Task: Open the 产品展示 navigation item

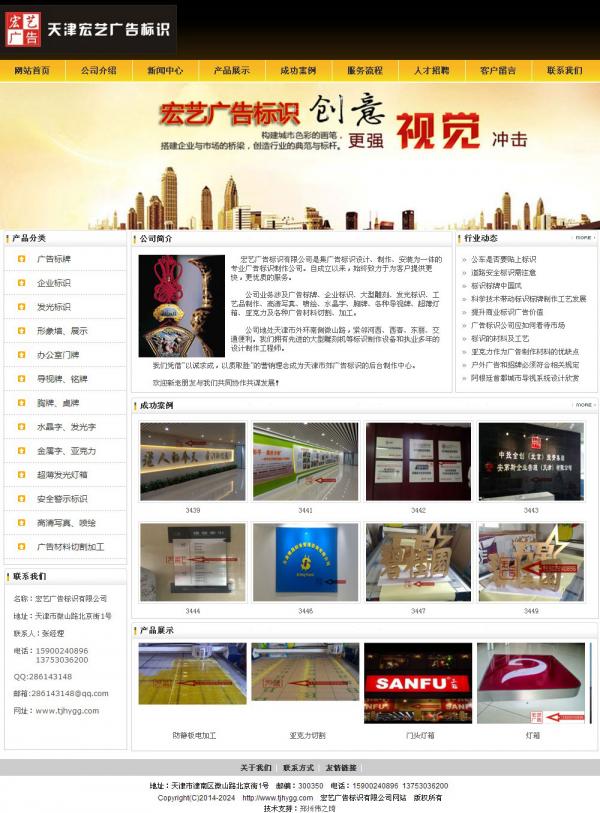Action: click(232, 71)
